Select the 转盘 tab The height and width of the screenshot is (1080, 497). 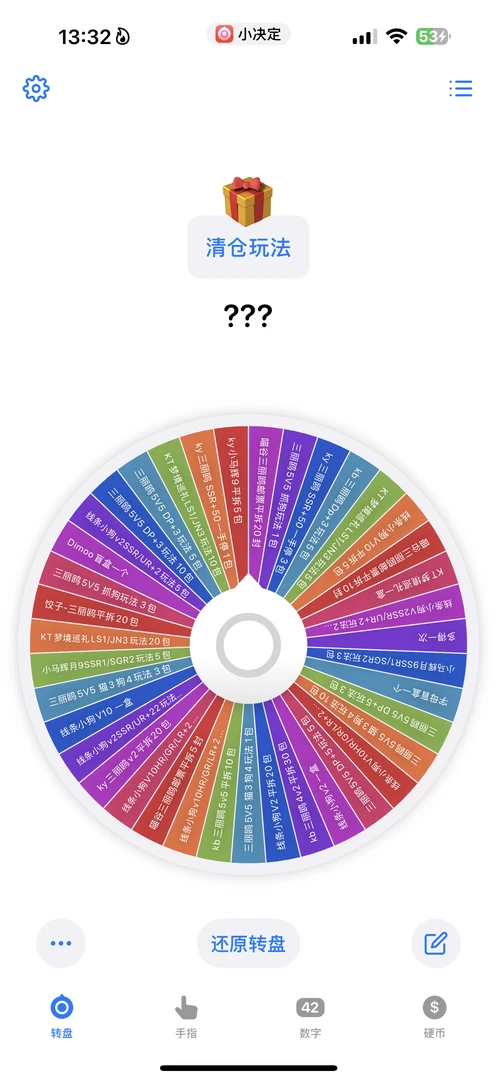[x=61, y=1017]
